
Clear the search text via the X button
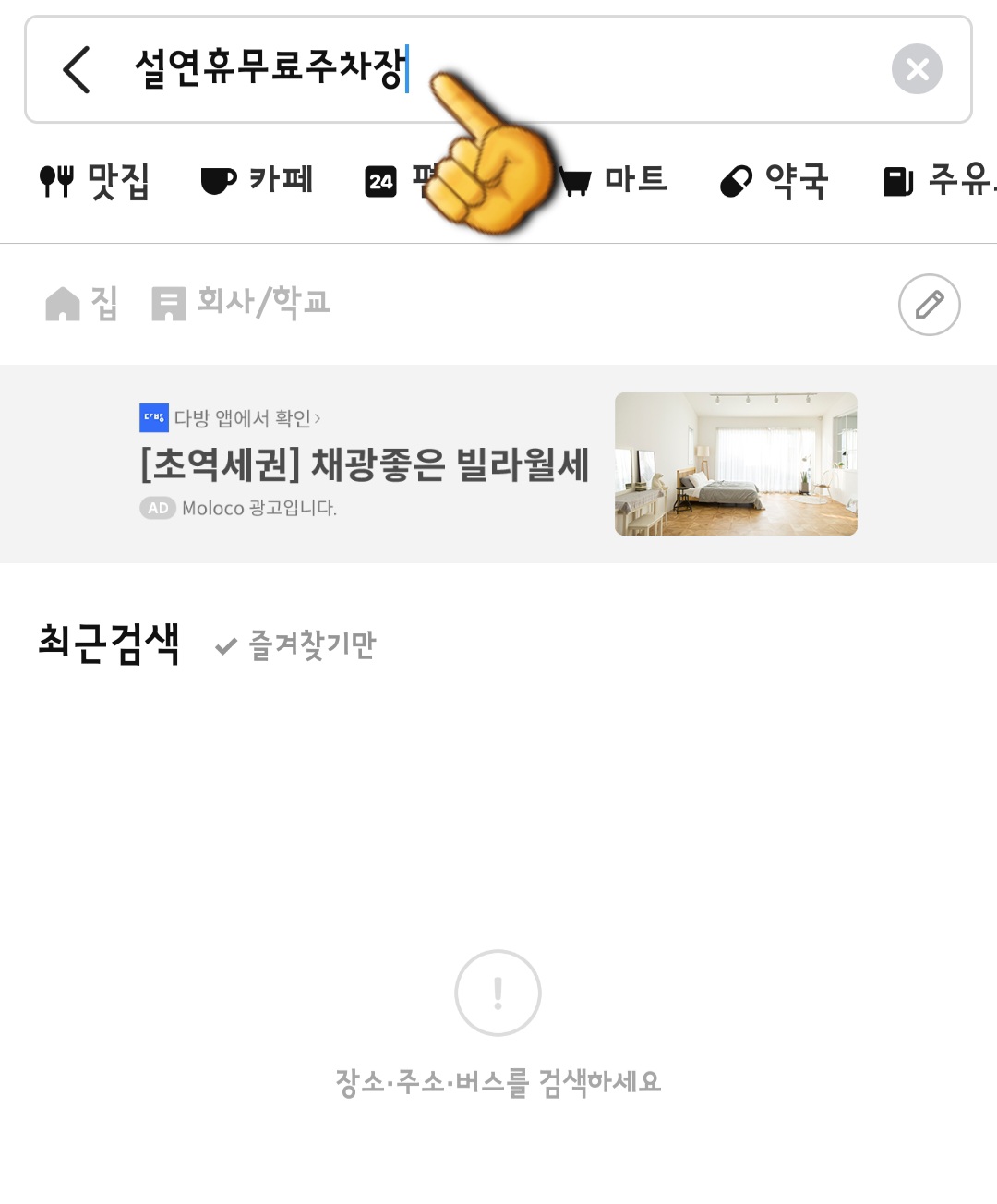click(916, 70)
